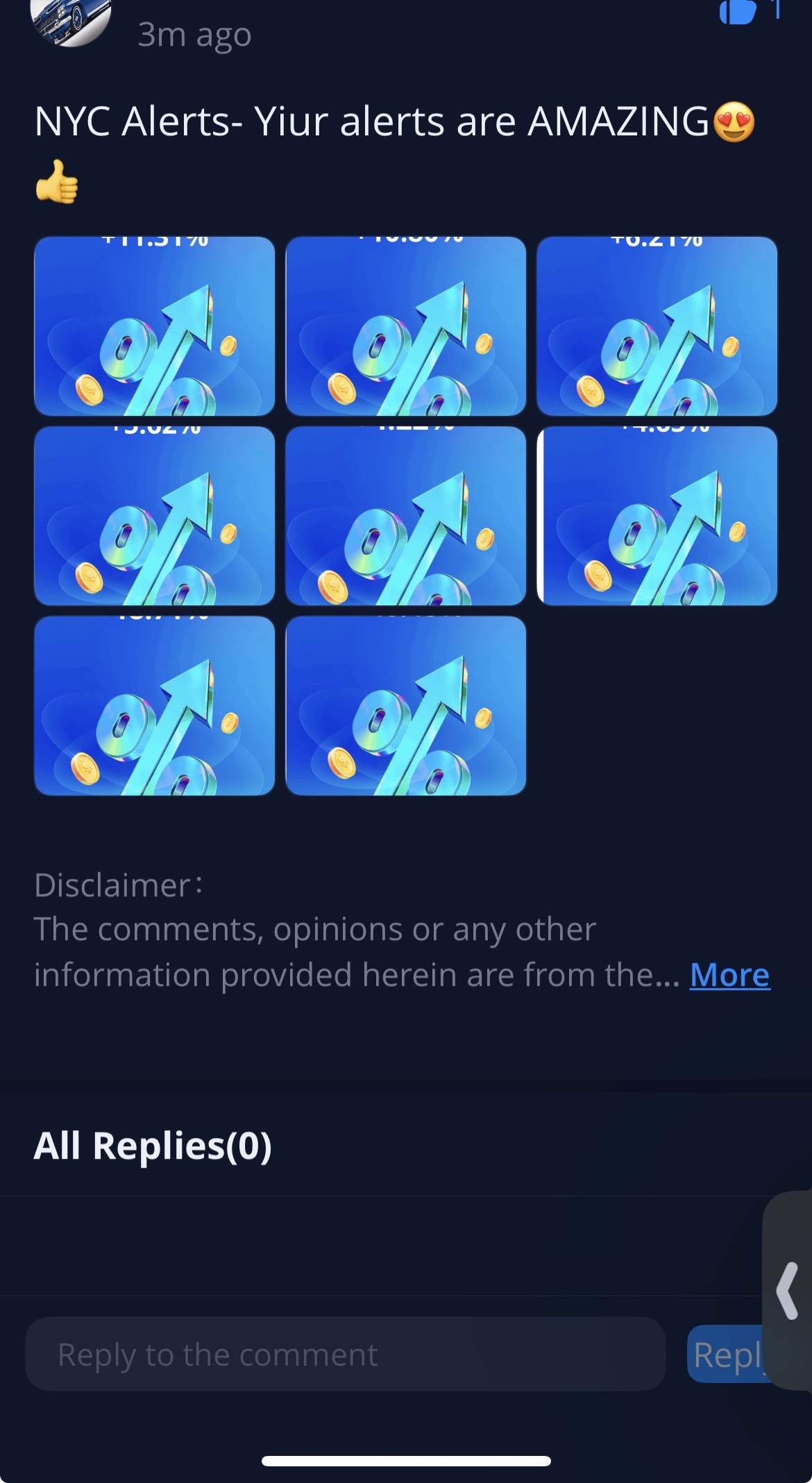Image resolution: width=812 pixels, height=1483 pixels.
Task: Open the commenter's profile avatar
Action: [x=71, y=18]
